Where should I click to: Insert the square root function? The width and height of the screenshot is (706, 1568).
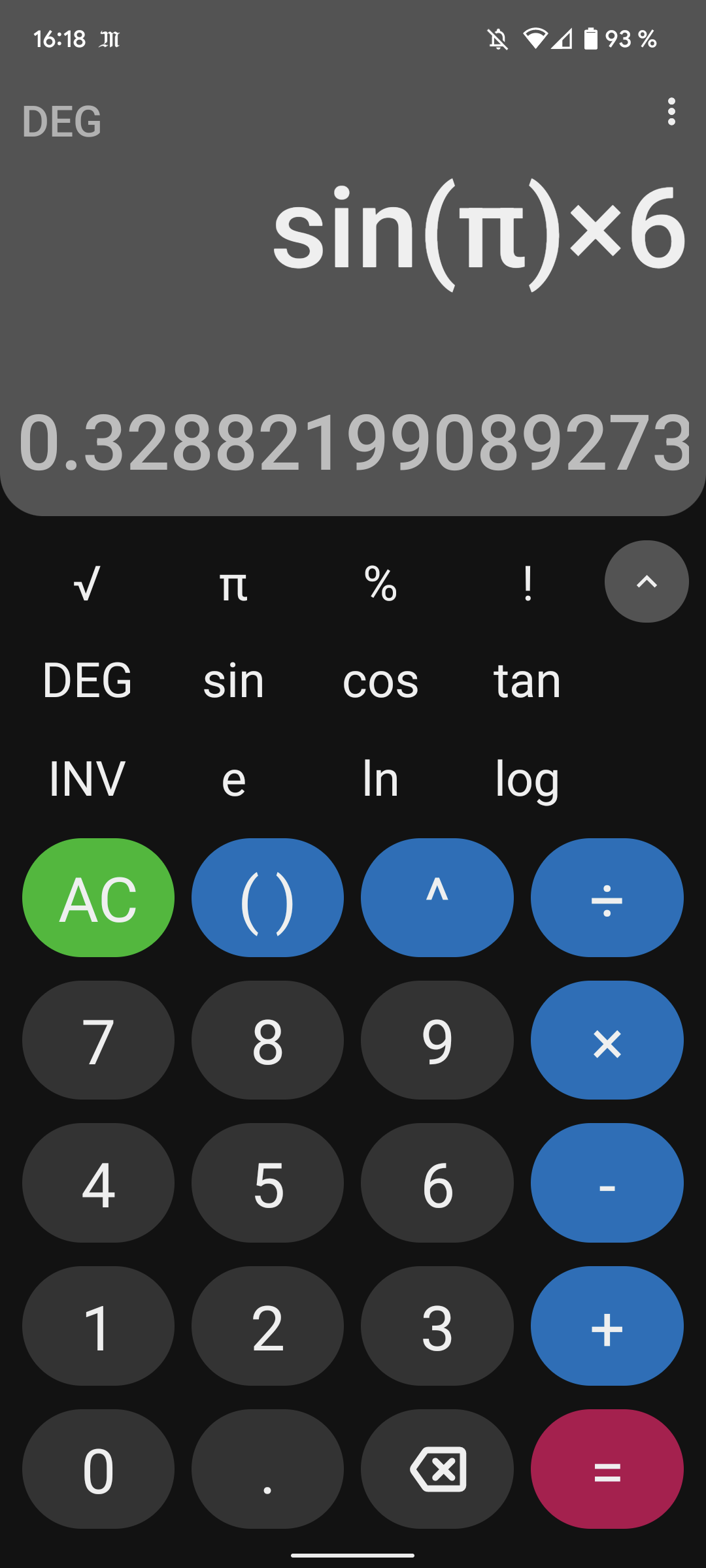87,583
